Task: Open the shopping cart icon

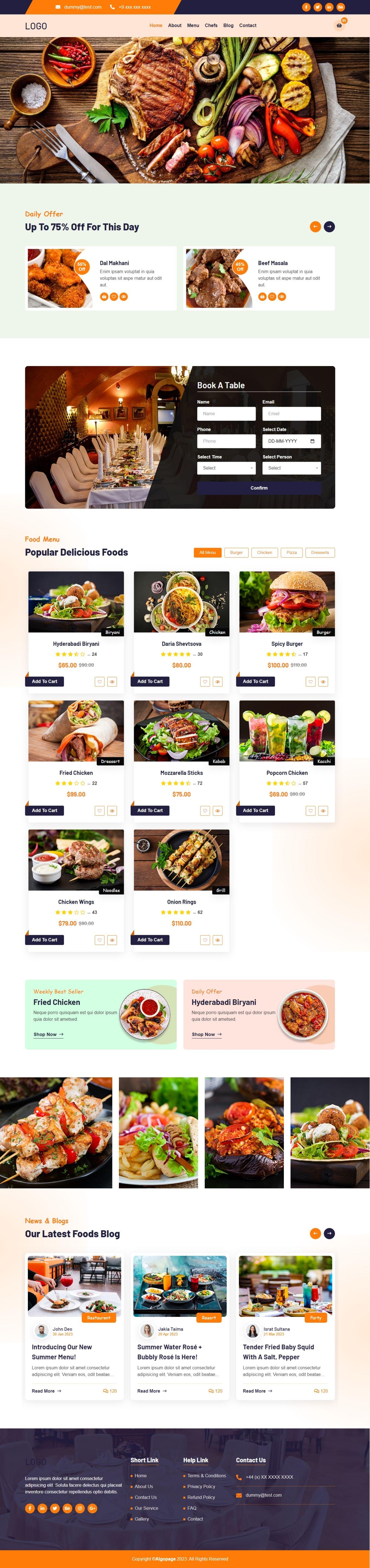Action: (339, 25)
